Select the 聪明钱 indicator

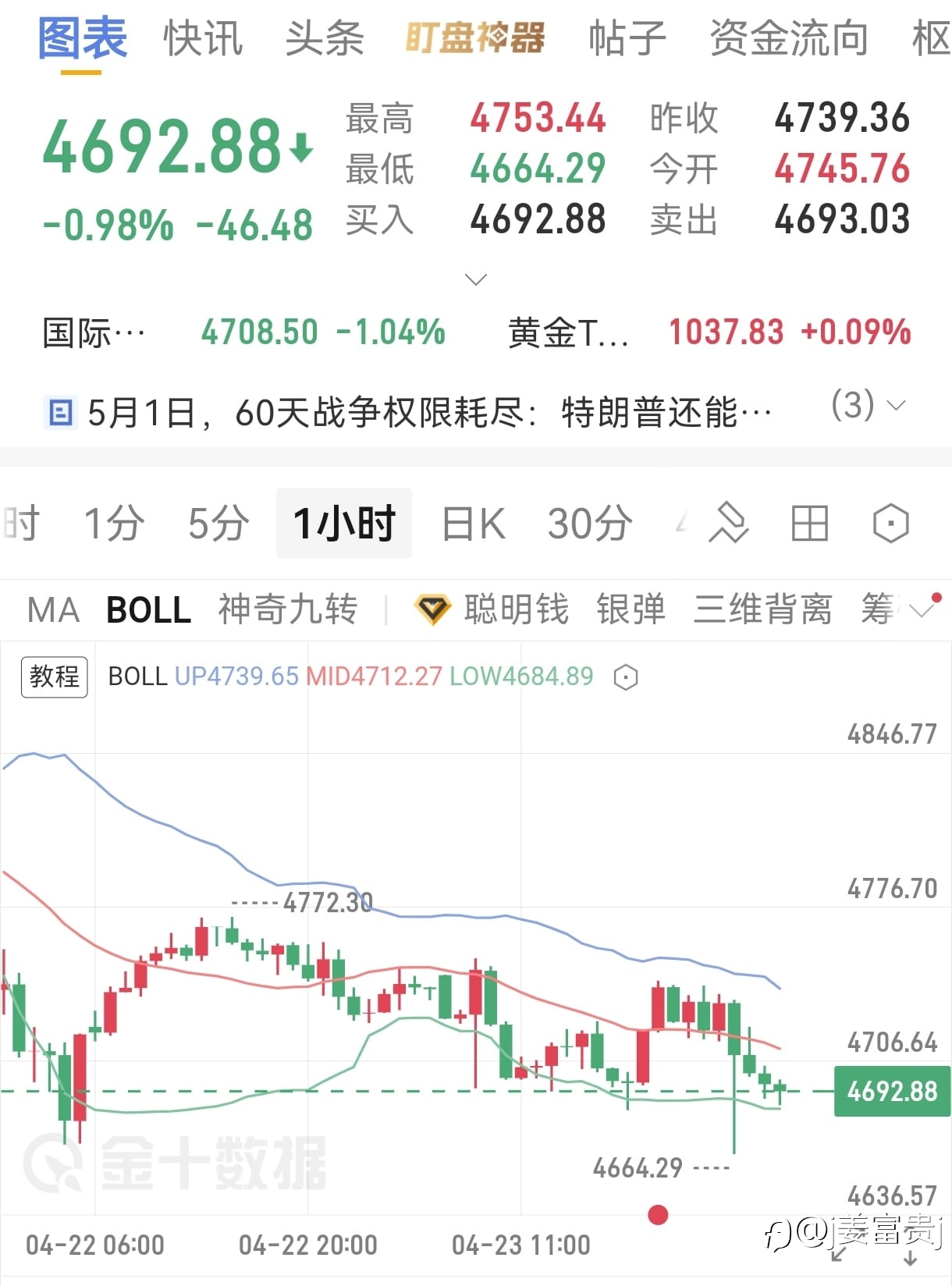tap(492, 609)
